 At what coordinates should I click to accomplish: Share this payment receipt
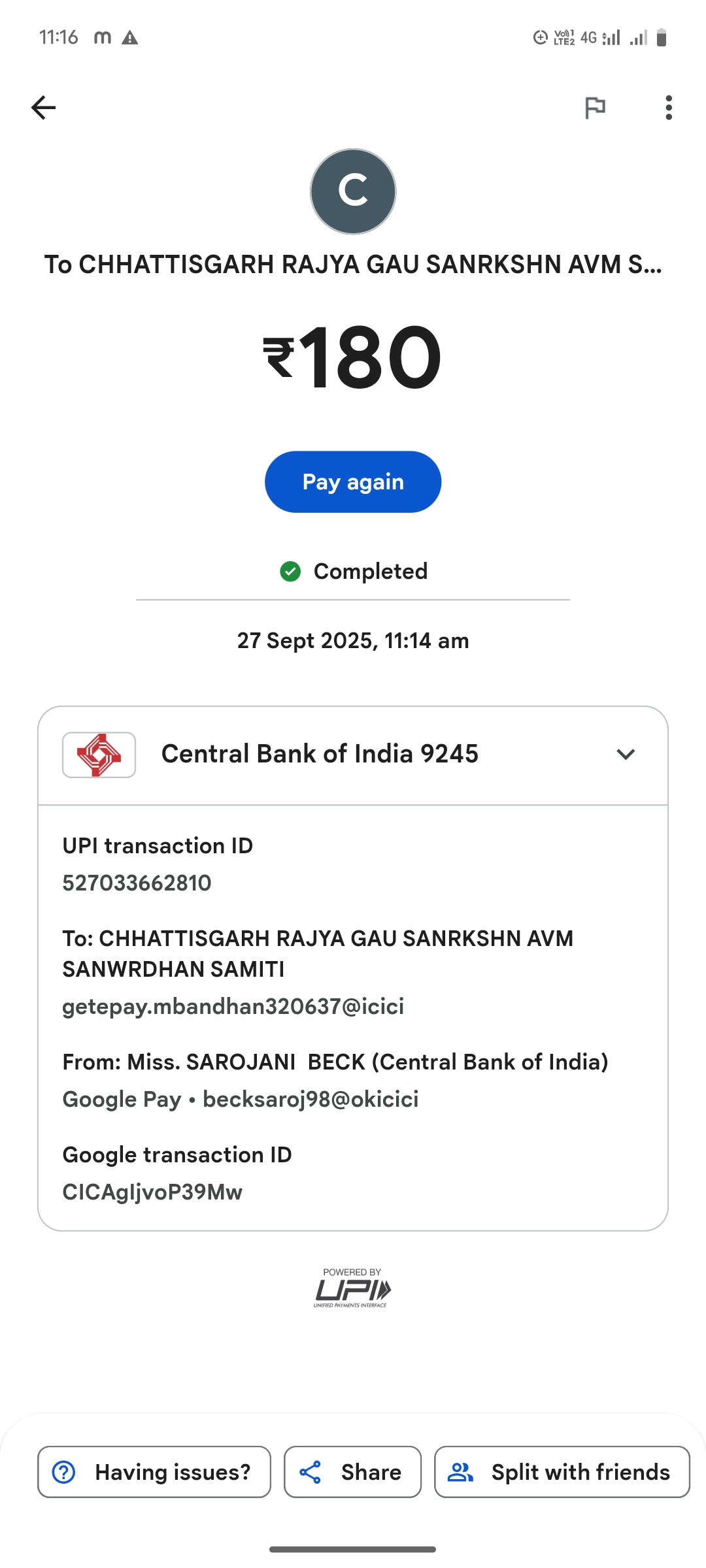pos(352,1472)
